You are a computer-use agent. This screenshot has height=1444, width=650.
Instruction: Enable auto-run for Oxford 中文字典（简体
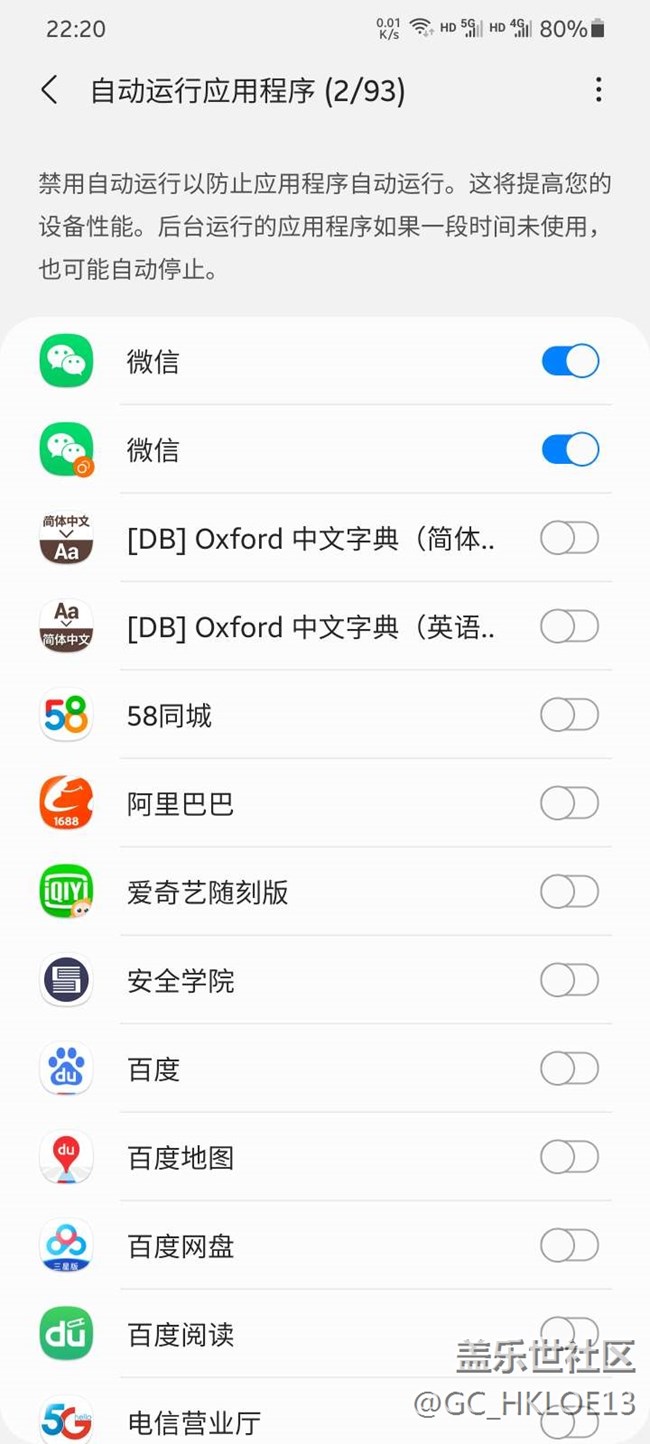click(570, 538)
